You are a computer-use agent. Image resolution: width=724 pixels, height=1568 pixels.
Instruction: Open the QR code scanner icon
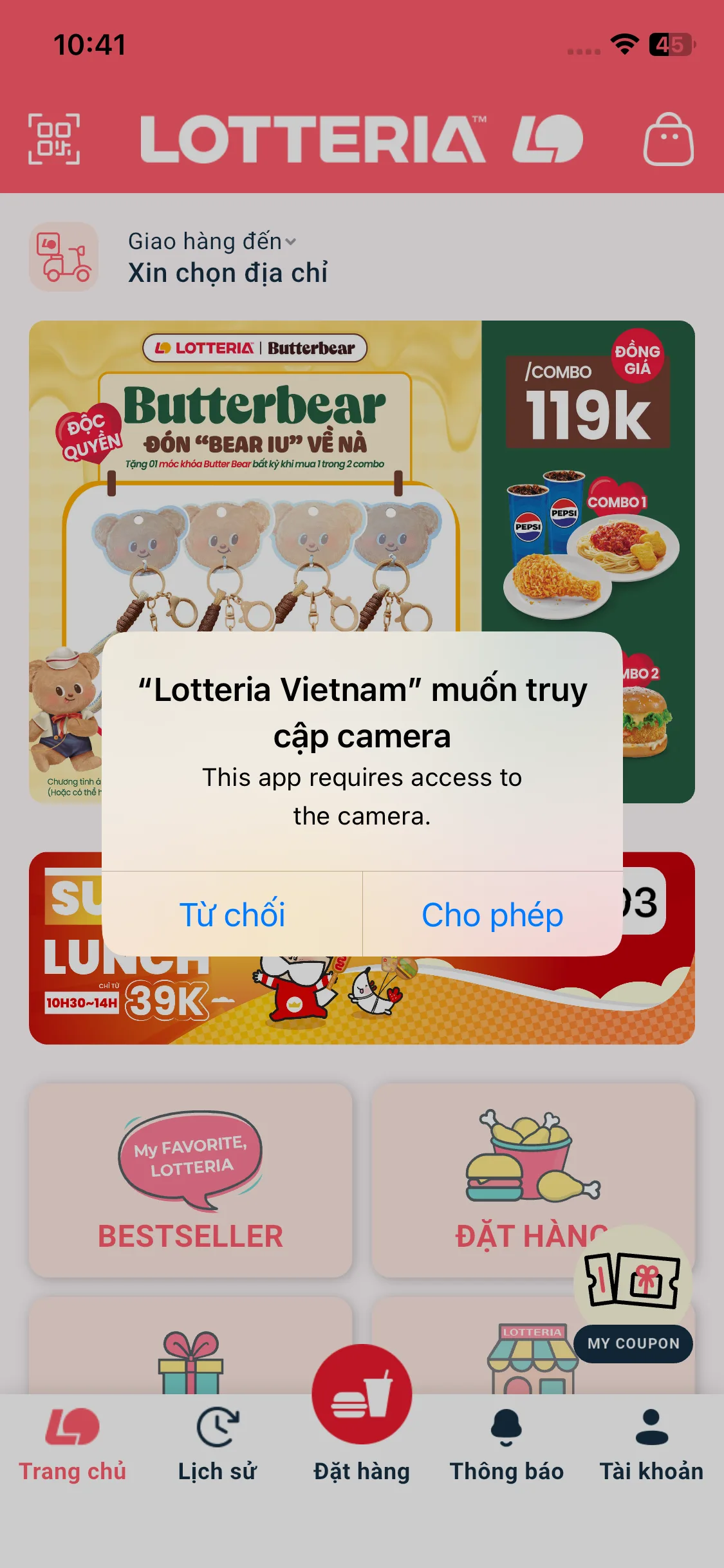click(54, 139)
